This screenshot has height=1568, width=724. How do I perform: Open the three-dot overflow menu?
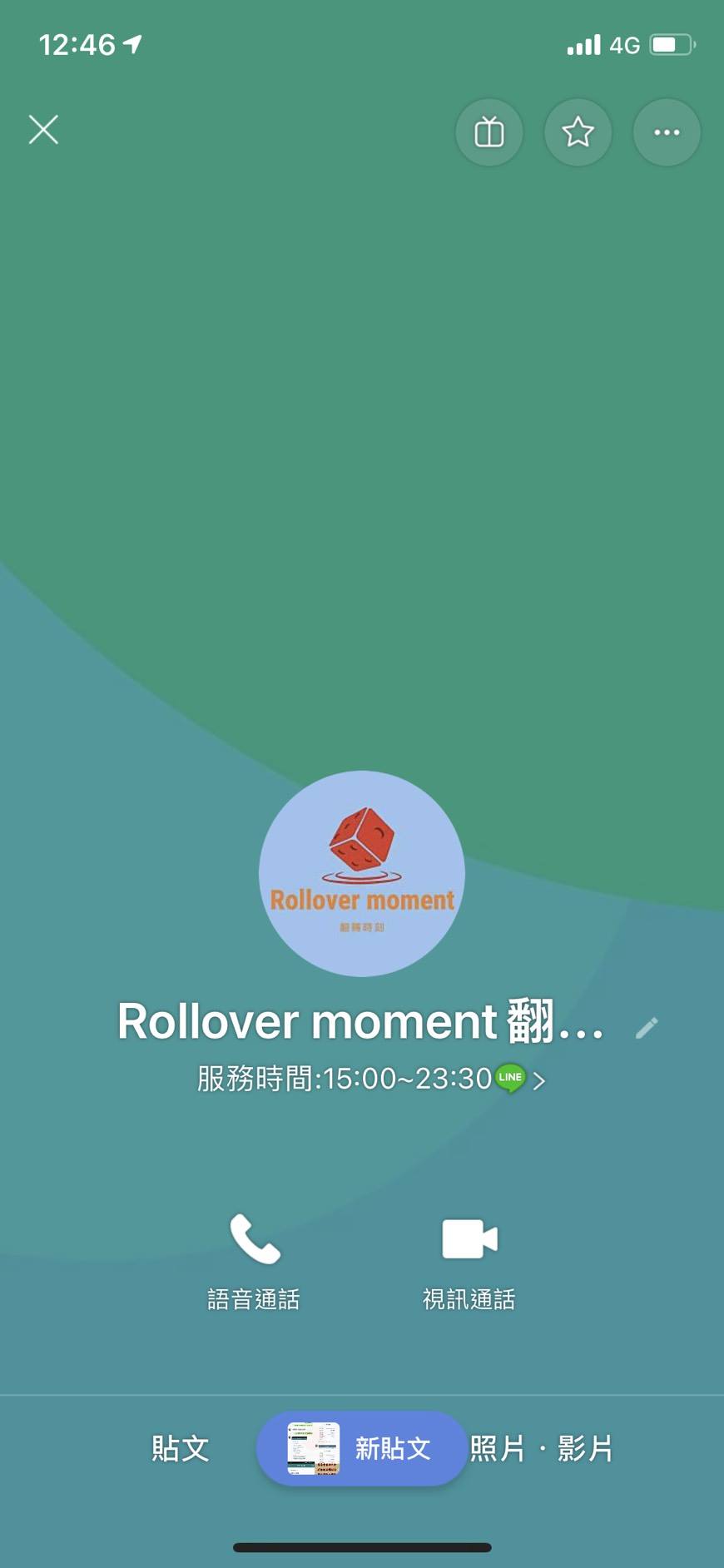[667, 132]
